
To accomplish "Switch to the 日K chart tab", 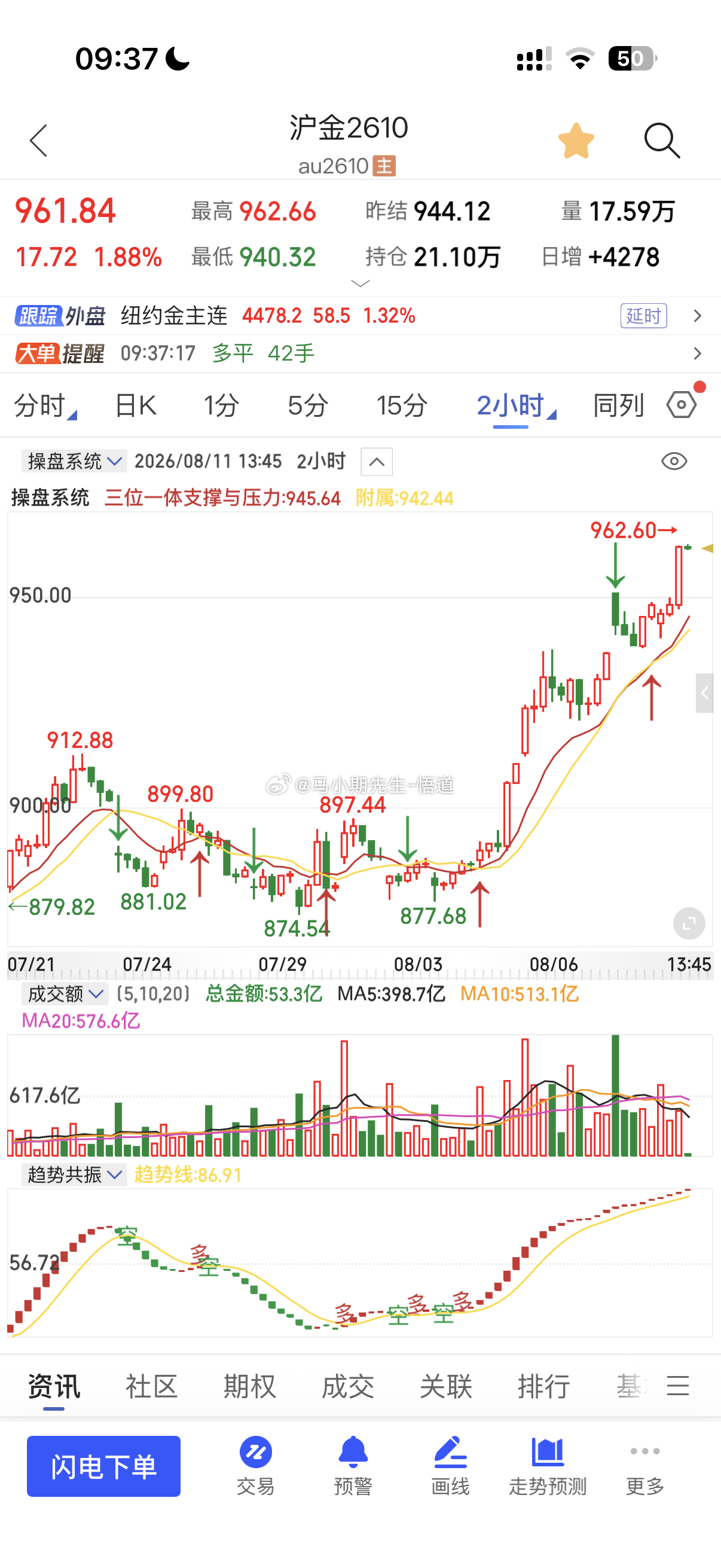I will tap(136, 405).
